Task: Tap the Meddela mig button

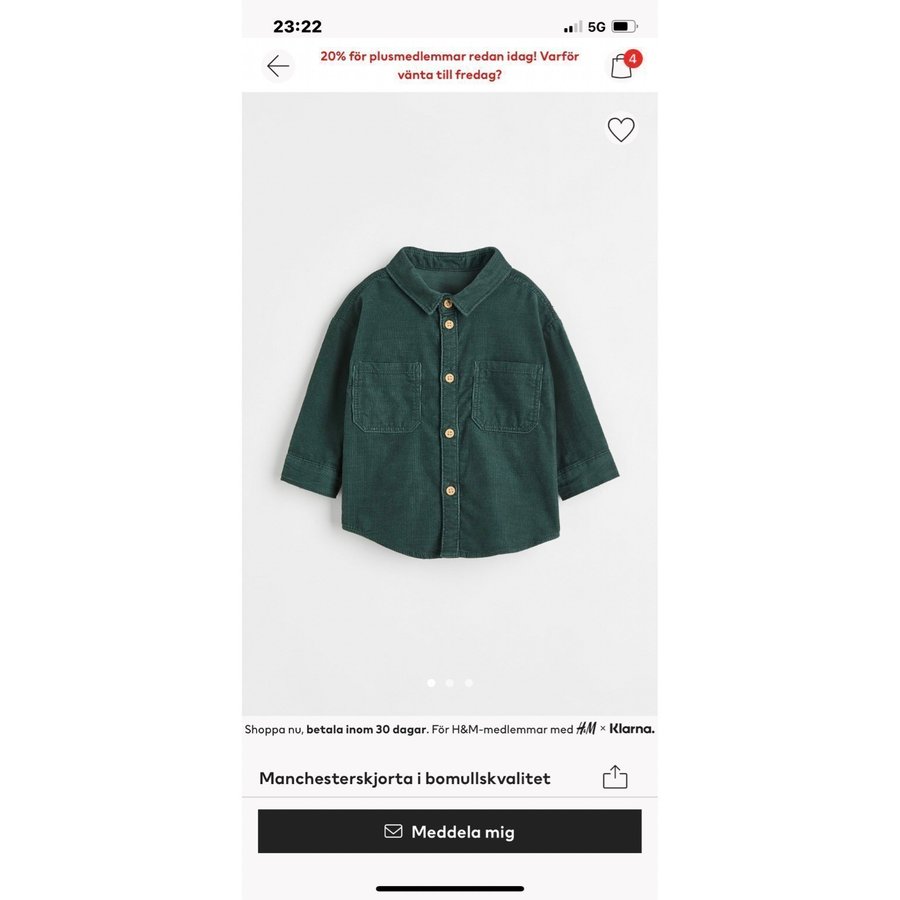Action: [449, 831]
